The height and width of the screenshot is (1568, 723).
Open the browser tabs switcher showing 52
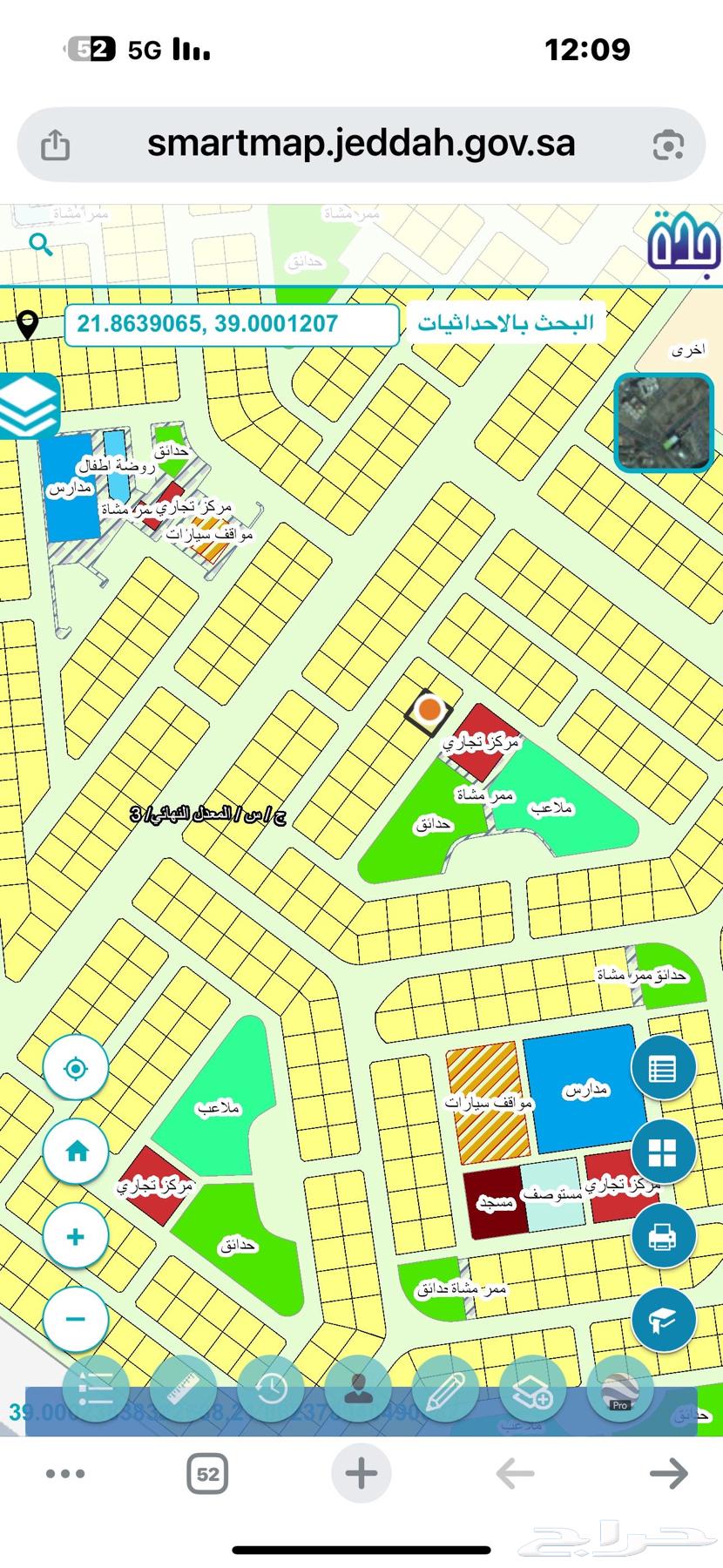207,1475
